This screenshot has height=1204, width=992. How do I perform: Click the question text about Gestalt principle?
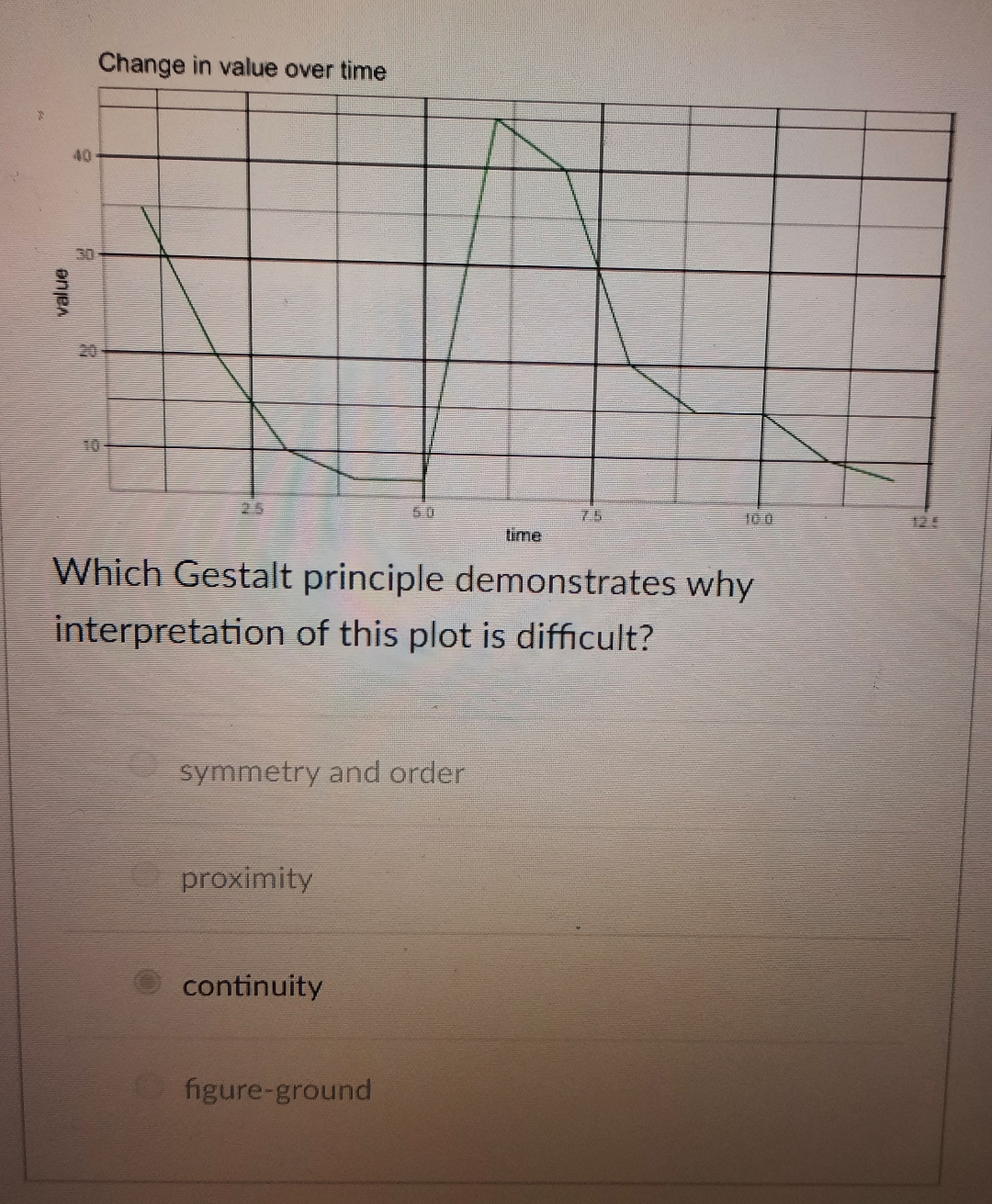click(x=404, y=603)
